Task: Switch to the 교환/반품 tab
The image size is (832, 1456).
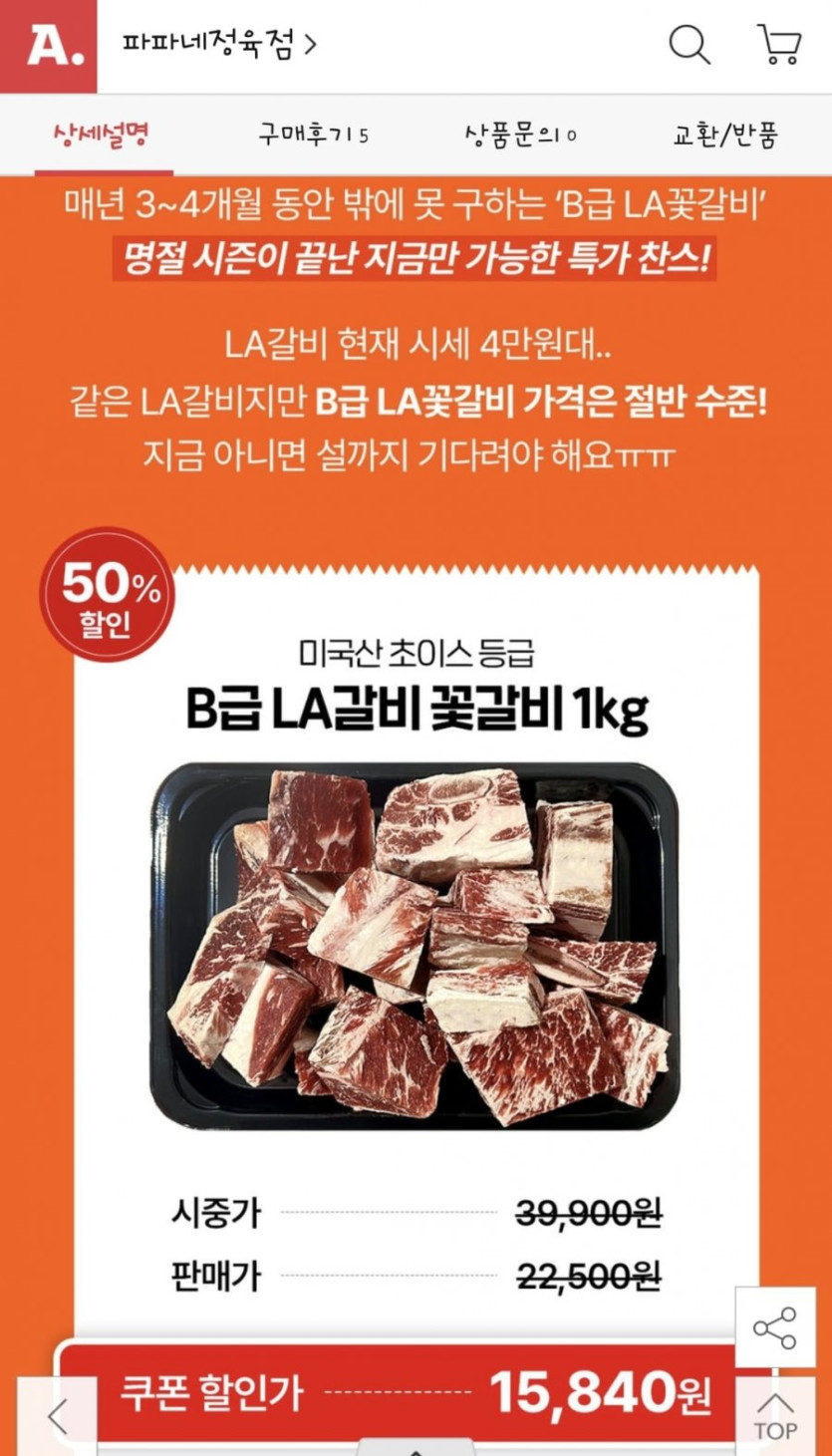Action: click(x=725, y=135)
